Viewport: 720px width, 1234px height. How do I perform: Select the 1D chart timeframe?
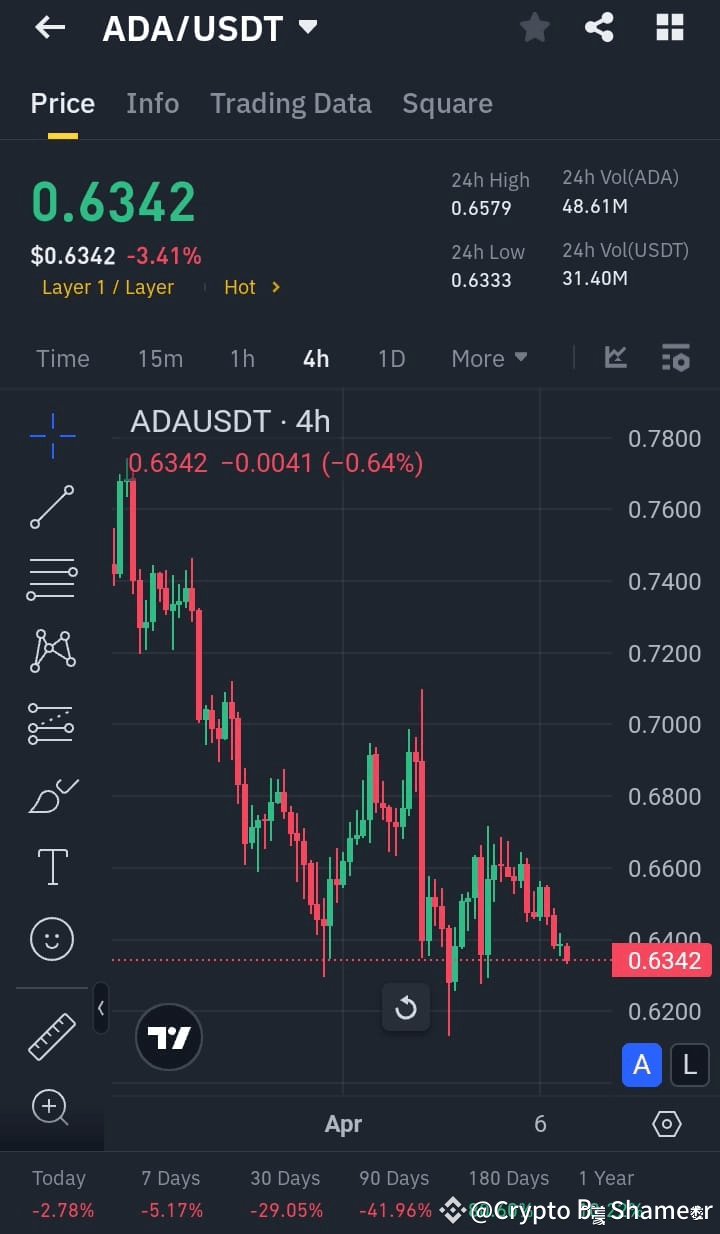391,357
